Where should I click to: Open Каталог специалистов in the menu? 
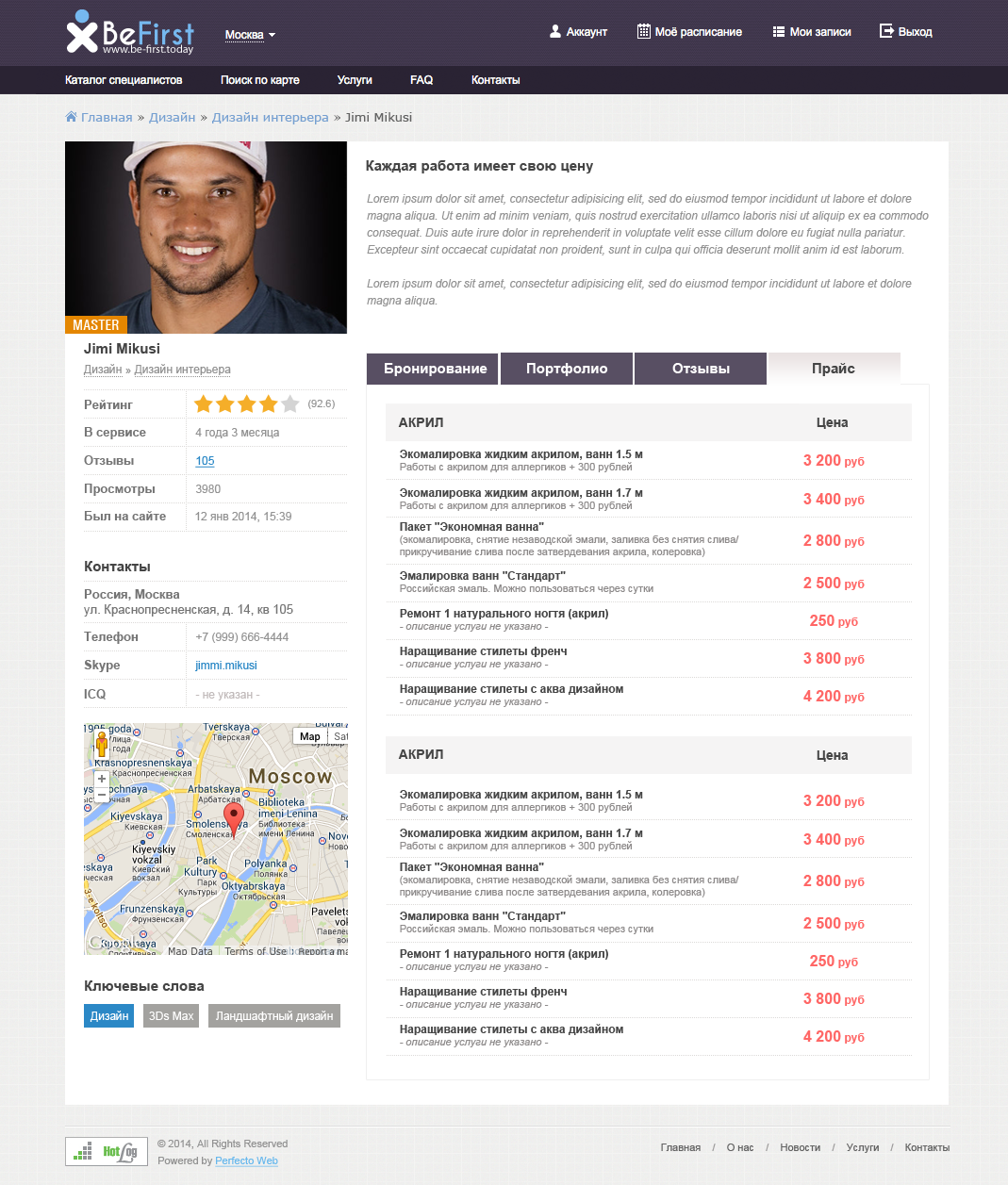[124, 80]
